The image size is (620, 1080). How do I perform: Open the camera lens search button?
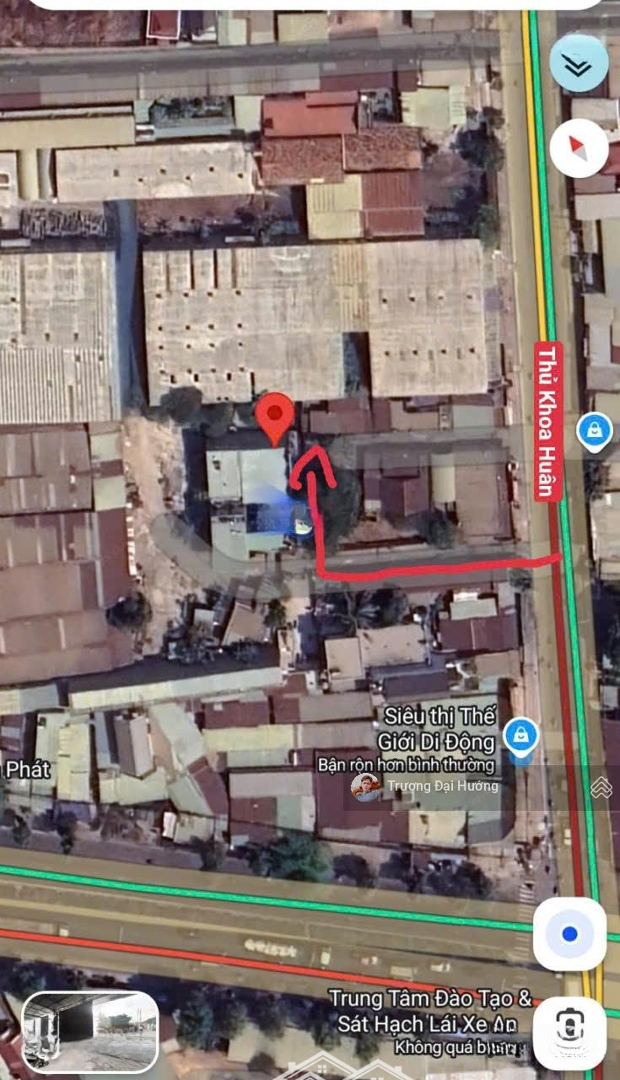pos(569,1032)
